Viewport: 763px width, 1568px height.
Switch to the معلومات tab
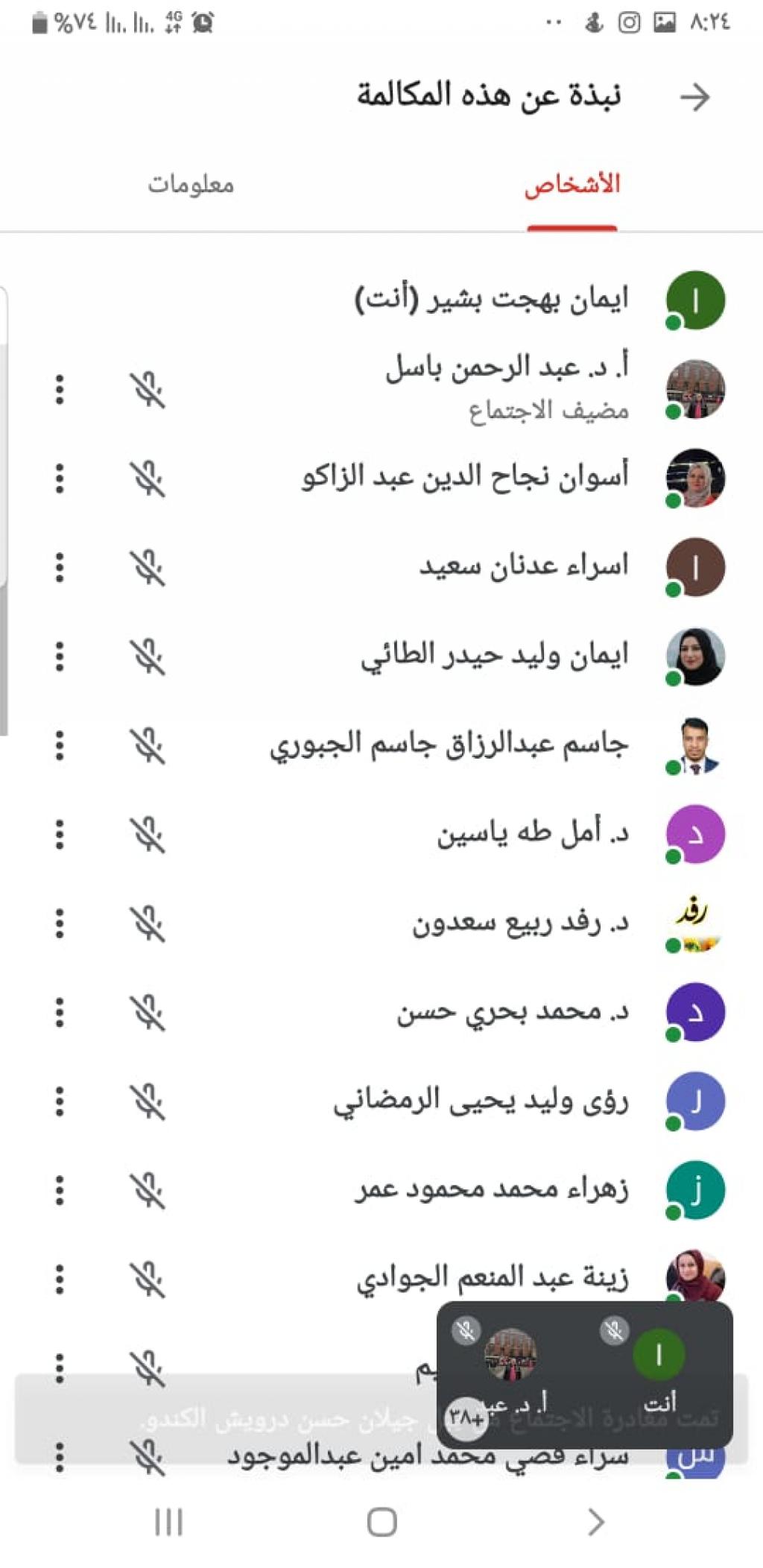(x=191, y=184)
